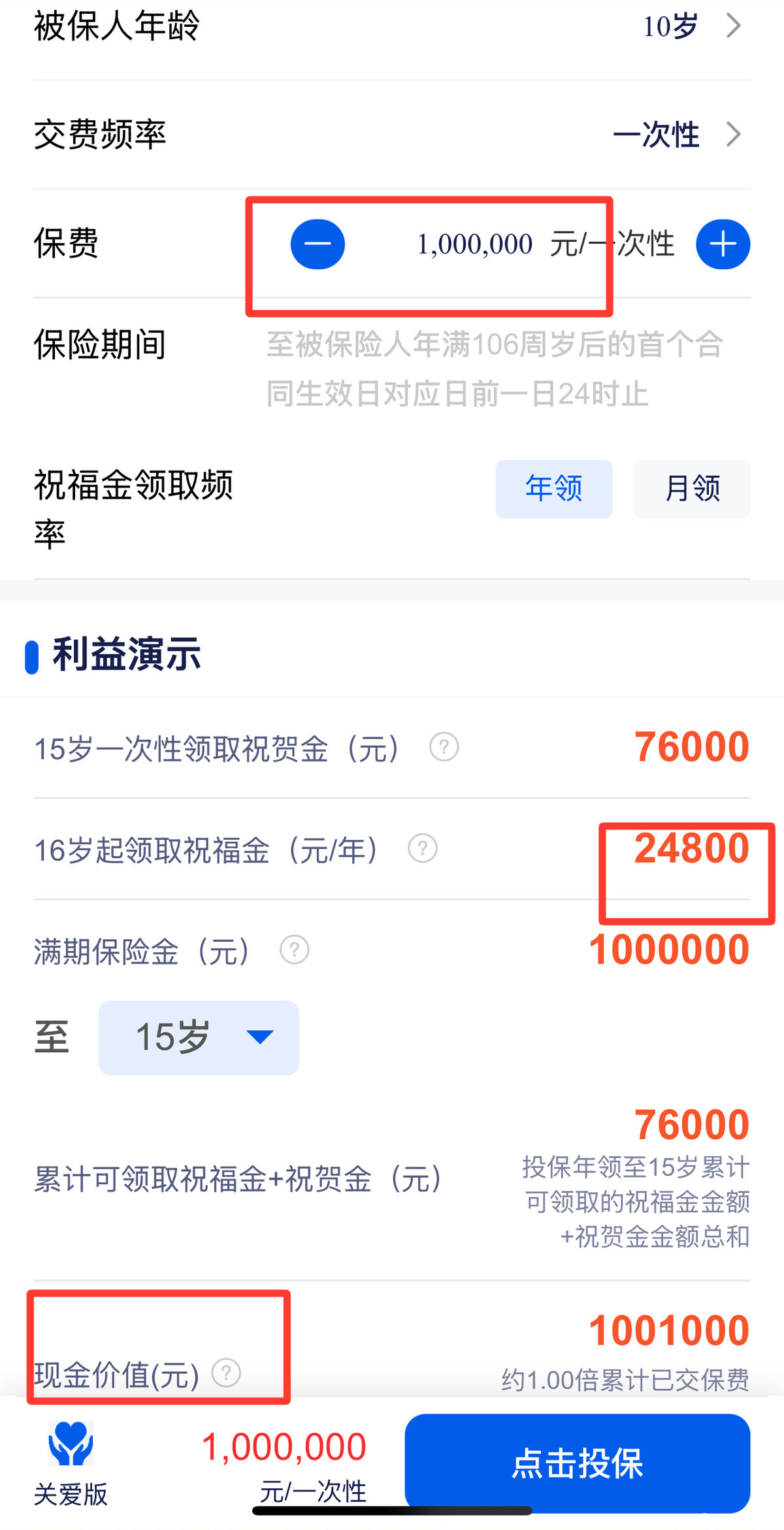Increase the premium with the plus button
The height and width of the screenshot is (1530, 784).
click(723, 244)
